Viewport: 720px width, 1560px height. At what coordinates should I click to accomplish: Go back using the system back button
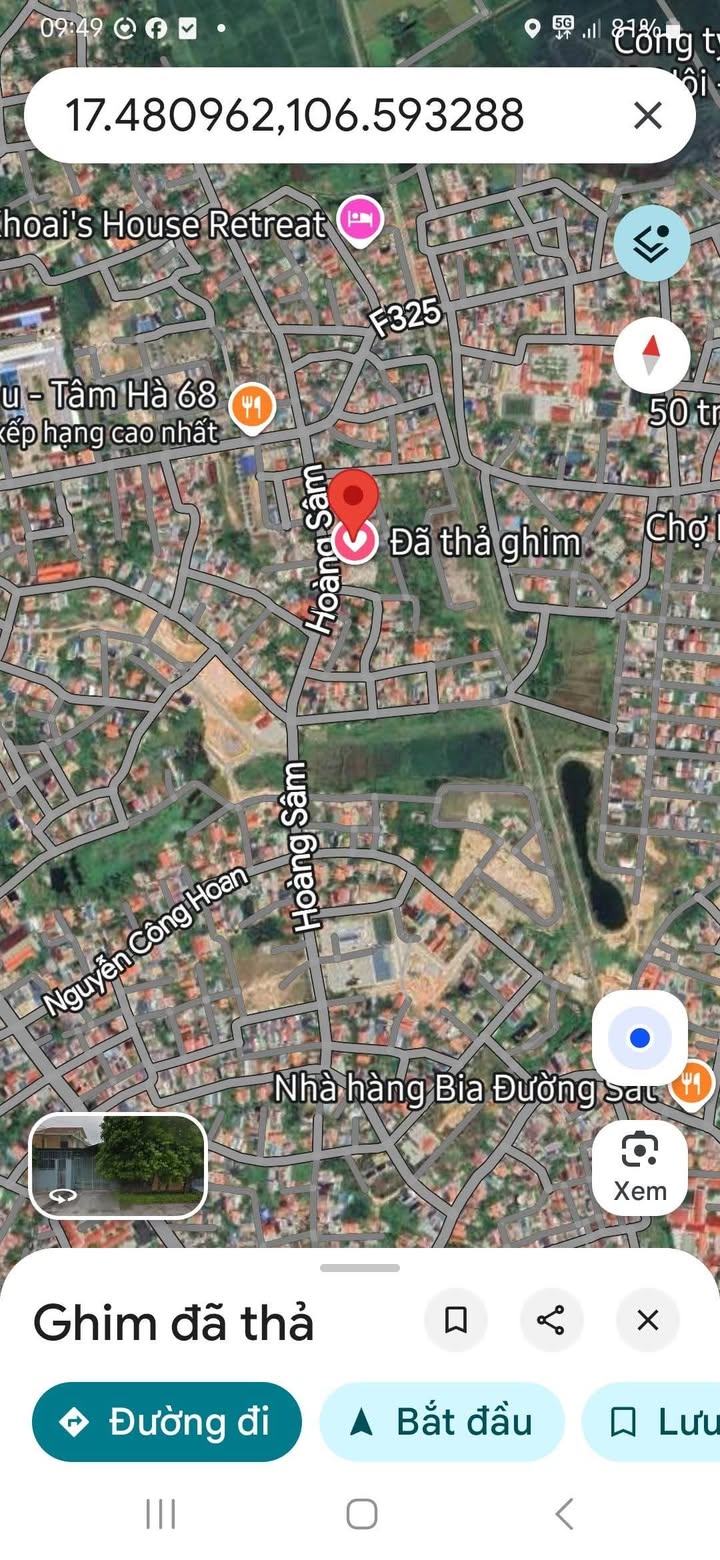point(564,1514)
